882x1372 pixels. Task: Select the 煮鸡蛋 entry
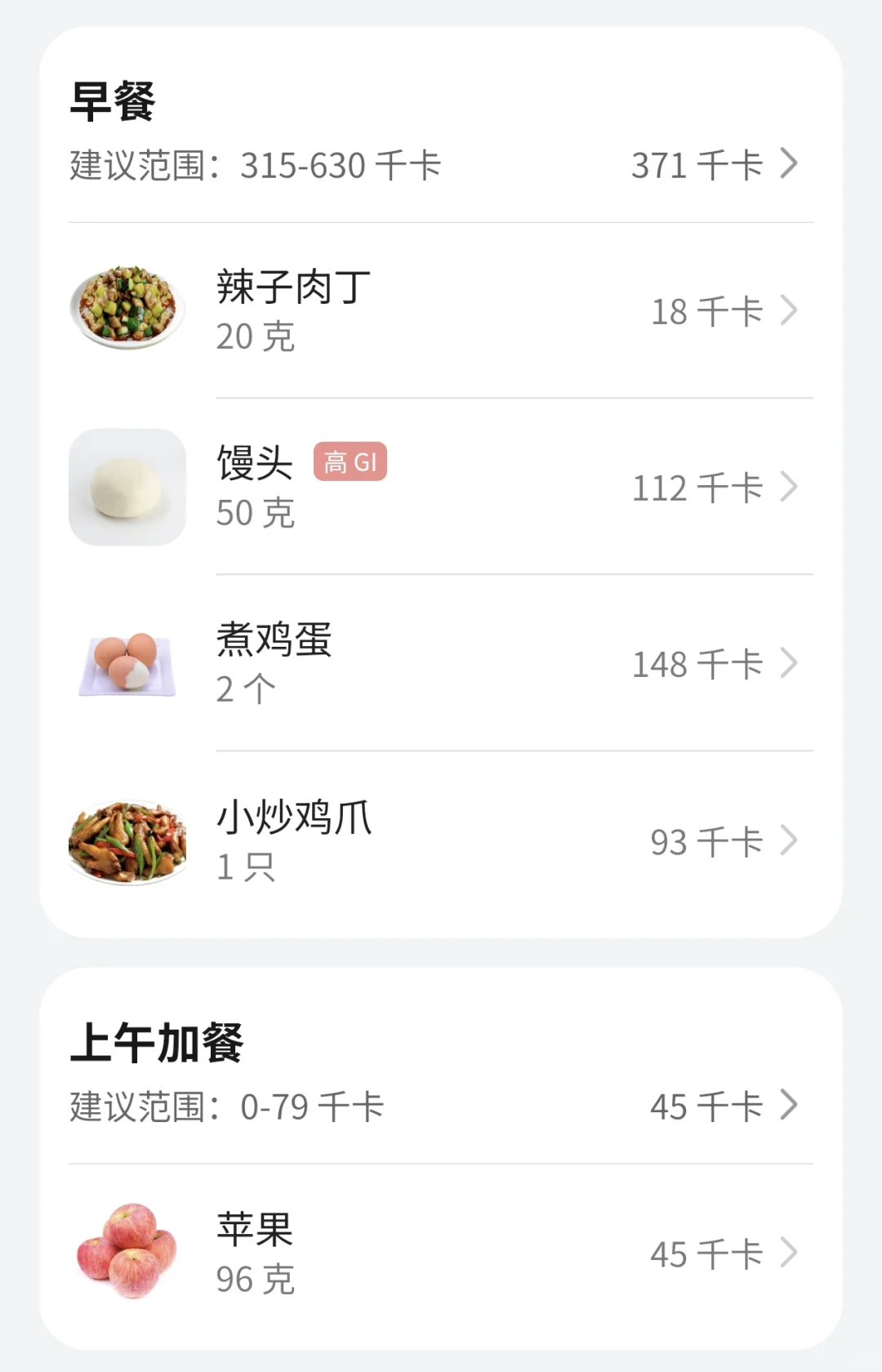[441, 664]
